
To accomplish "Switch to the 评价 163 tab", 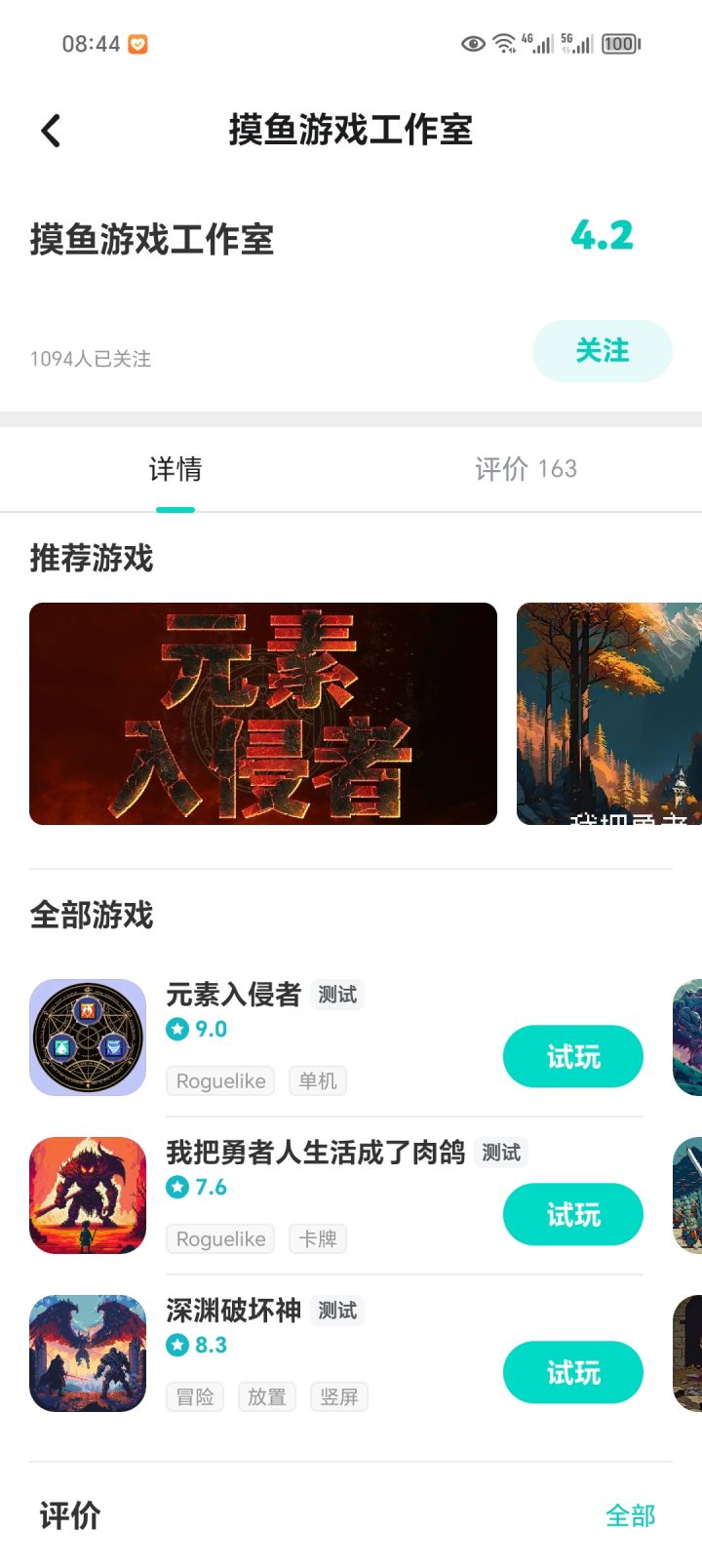I will click(x=526, y=469).
